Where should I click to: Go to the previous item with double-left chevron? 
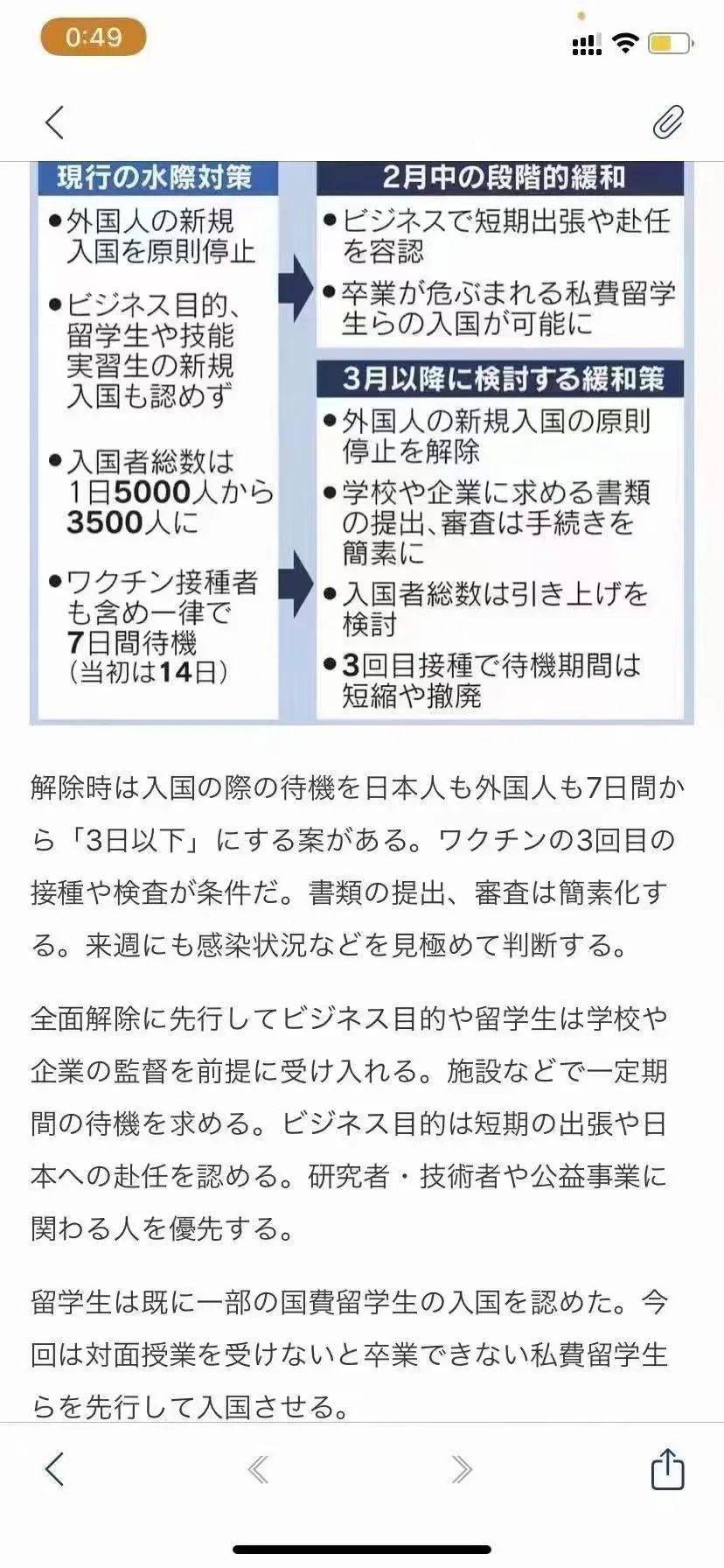pyautogui.click(x=257, y=1469)
